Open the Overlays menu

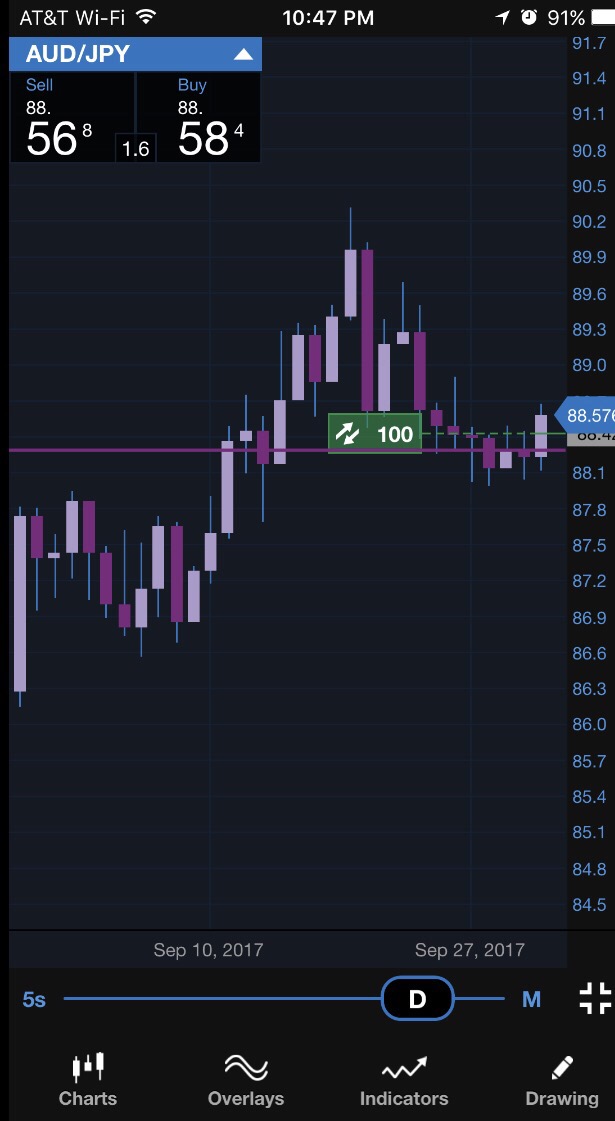(245, 1080)
